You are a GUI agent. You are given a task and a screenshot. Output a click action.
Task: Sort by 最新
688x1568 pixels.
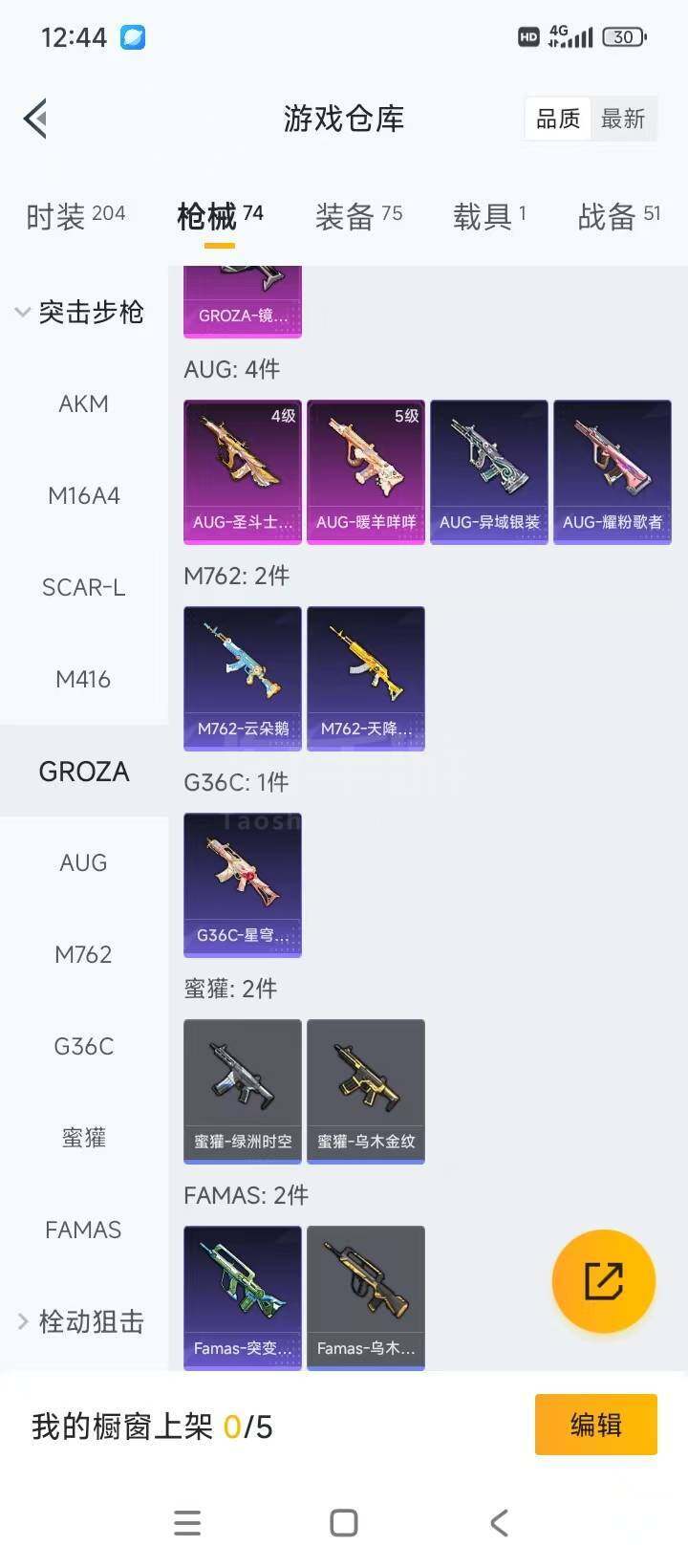623,119
